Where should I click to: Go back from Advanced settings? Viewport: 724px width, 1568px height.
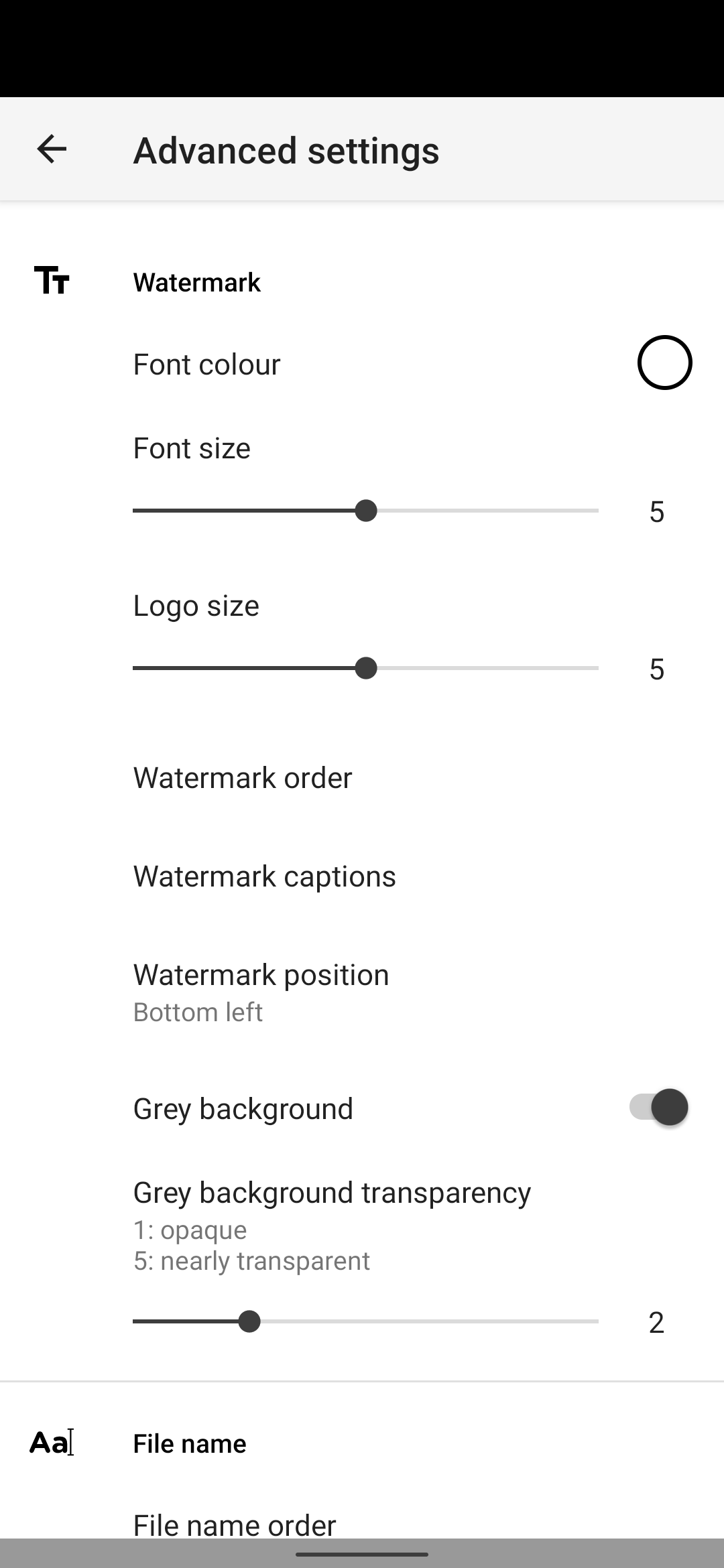tap(52, 149)
